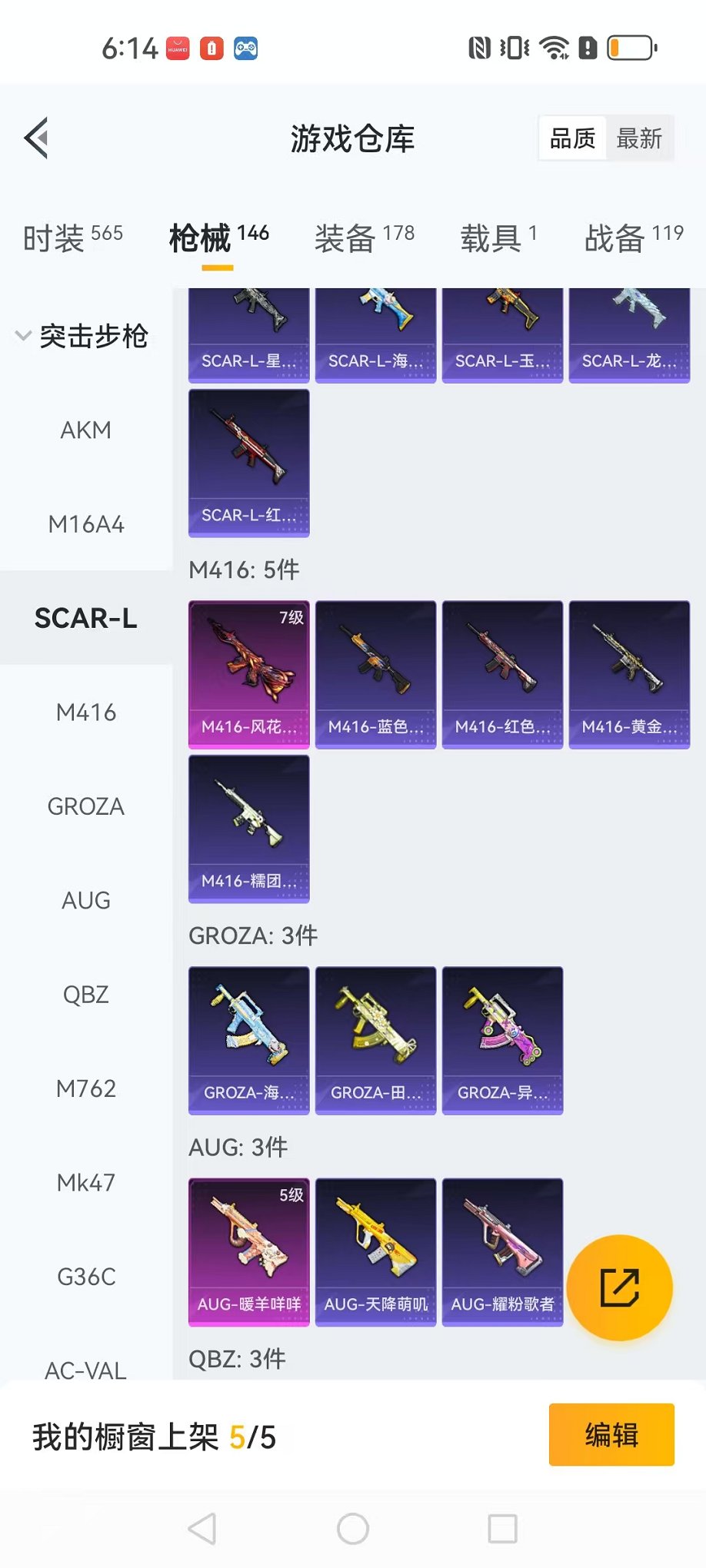Viewport: 706px width, 1568px height.
Task: Tap the yellow share floating button
Action: (x=619, y=1287)
